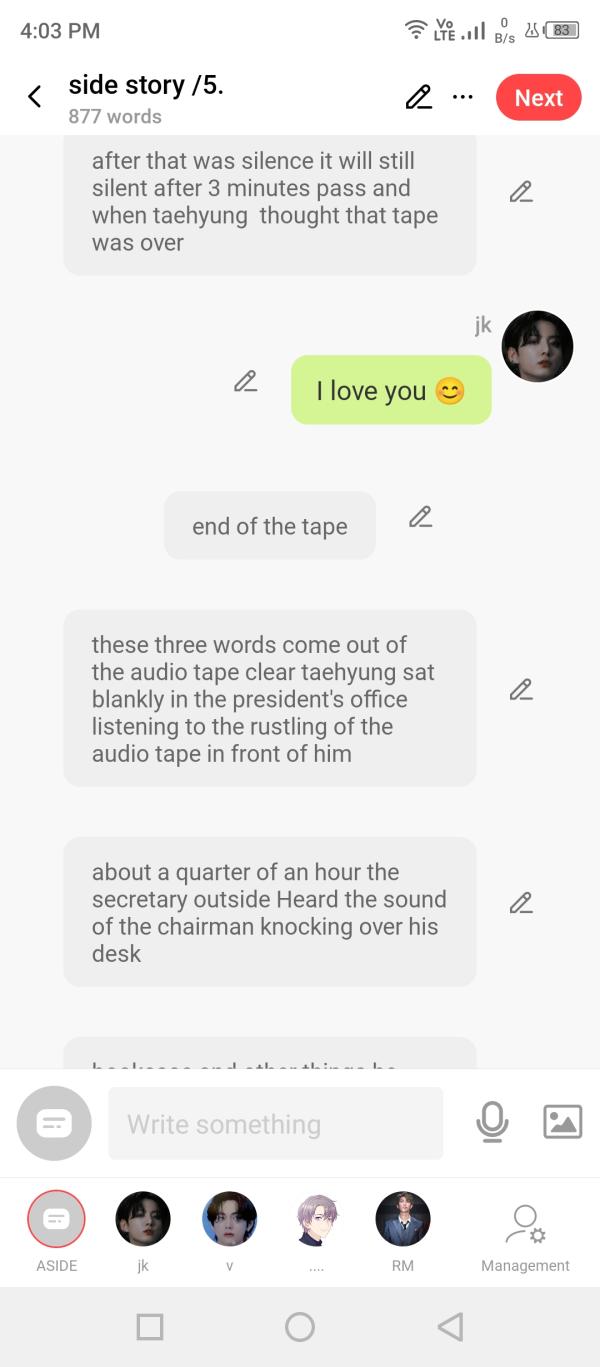Focus the "Write something" text field
Viewport: 600px width, 1367px height.
tap(275, 1124)
